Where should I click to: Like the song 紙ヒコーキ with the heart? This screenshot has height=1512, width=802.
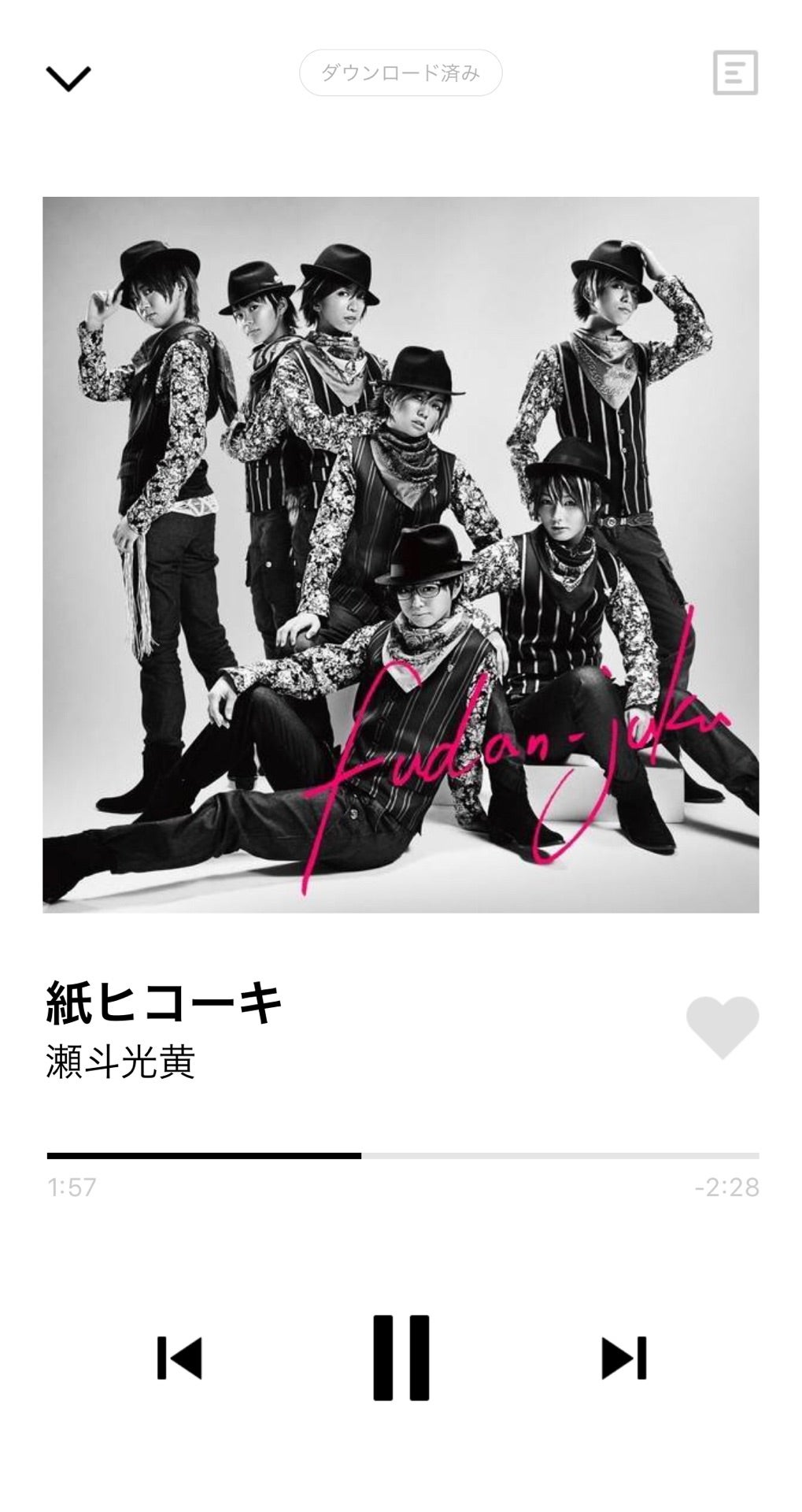pos(723,1027)
